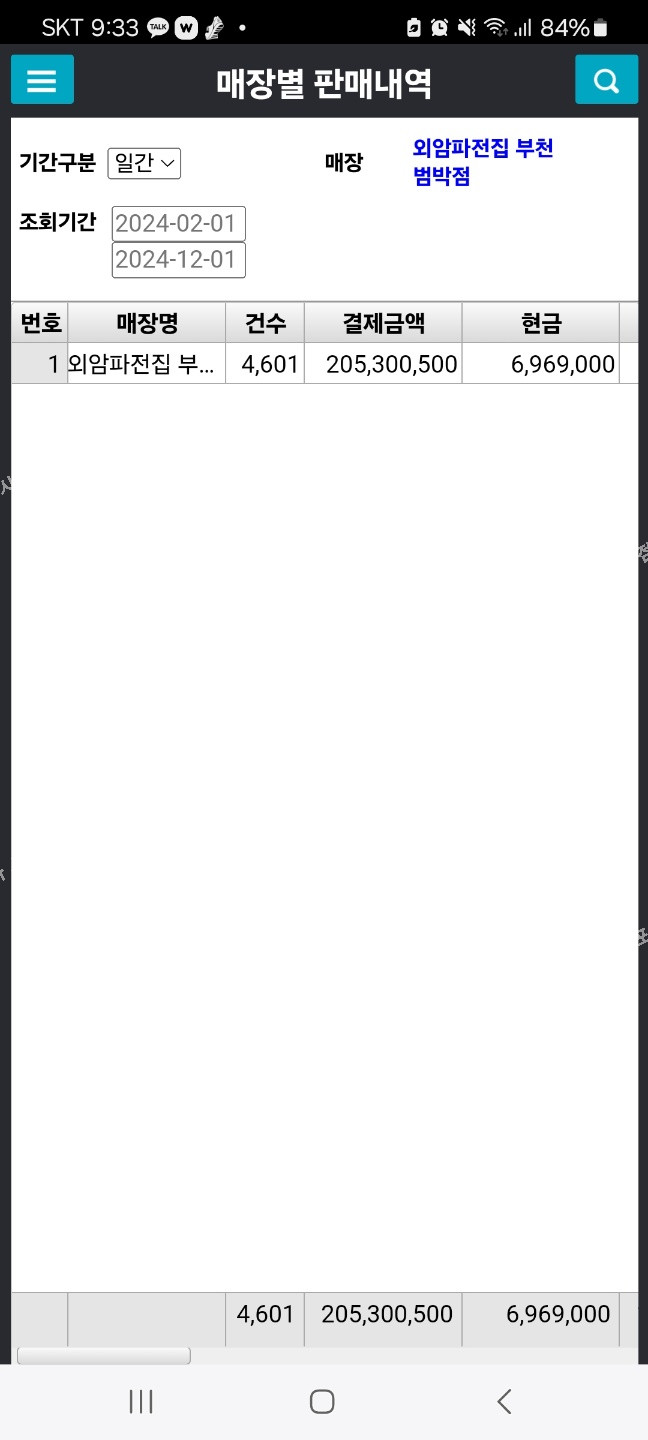648x1440 pixels.
Task: Edit the start date 2024-02-01
Action: click(178, 224)
